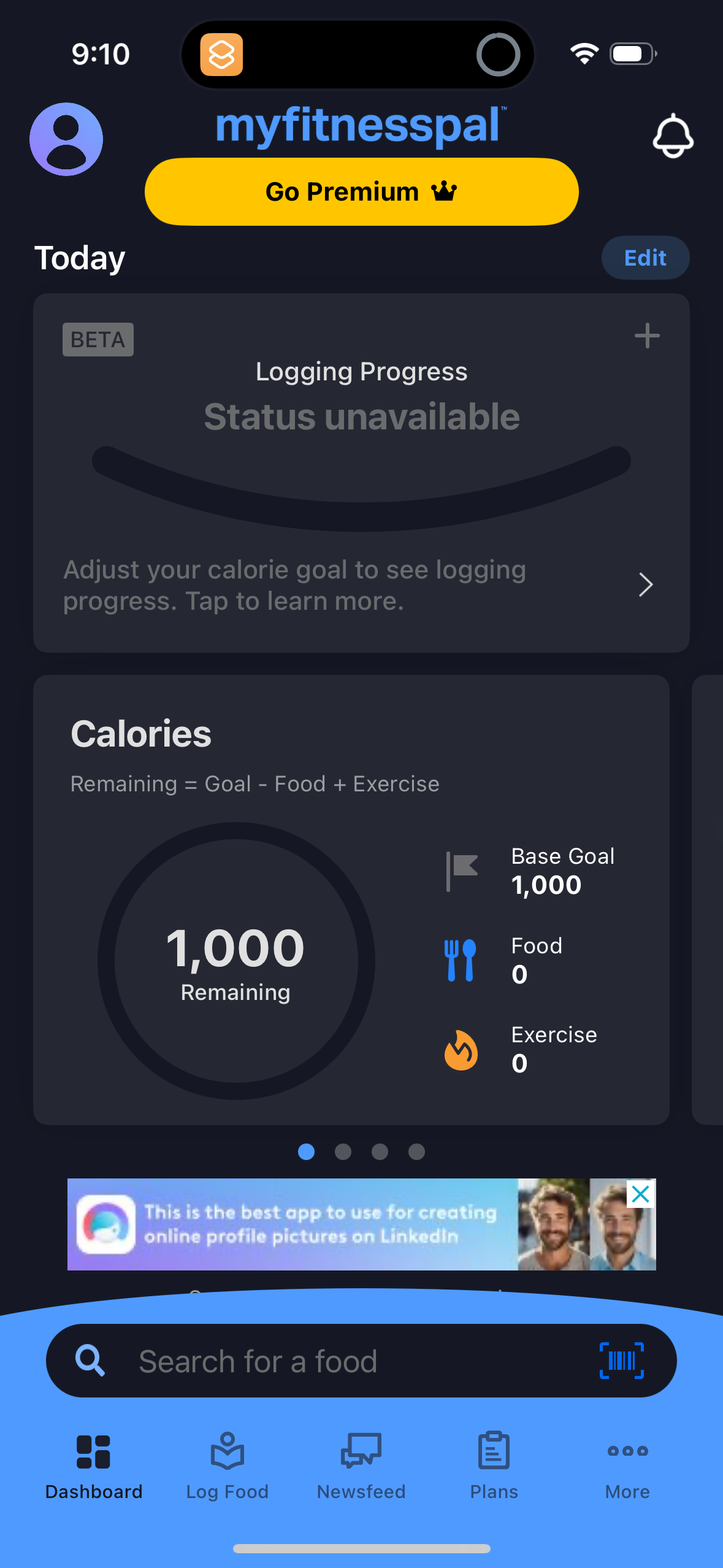Click the Edit button next to Today

tap(645, 258)
